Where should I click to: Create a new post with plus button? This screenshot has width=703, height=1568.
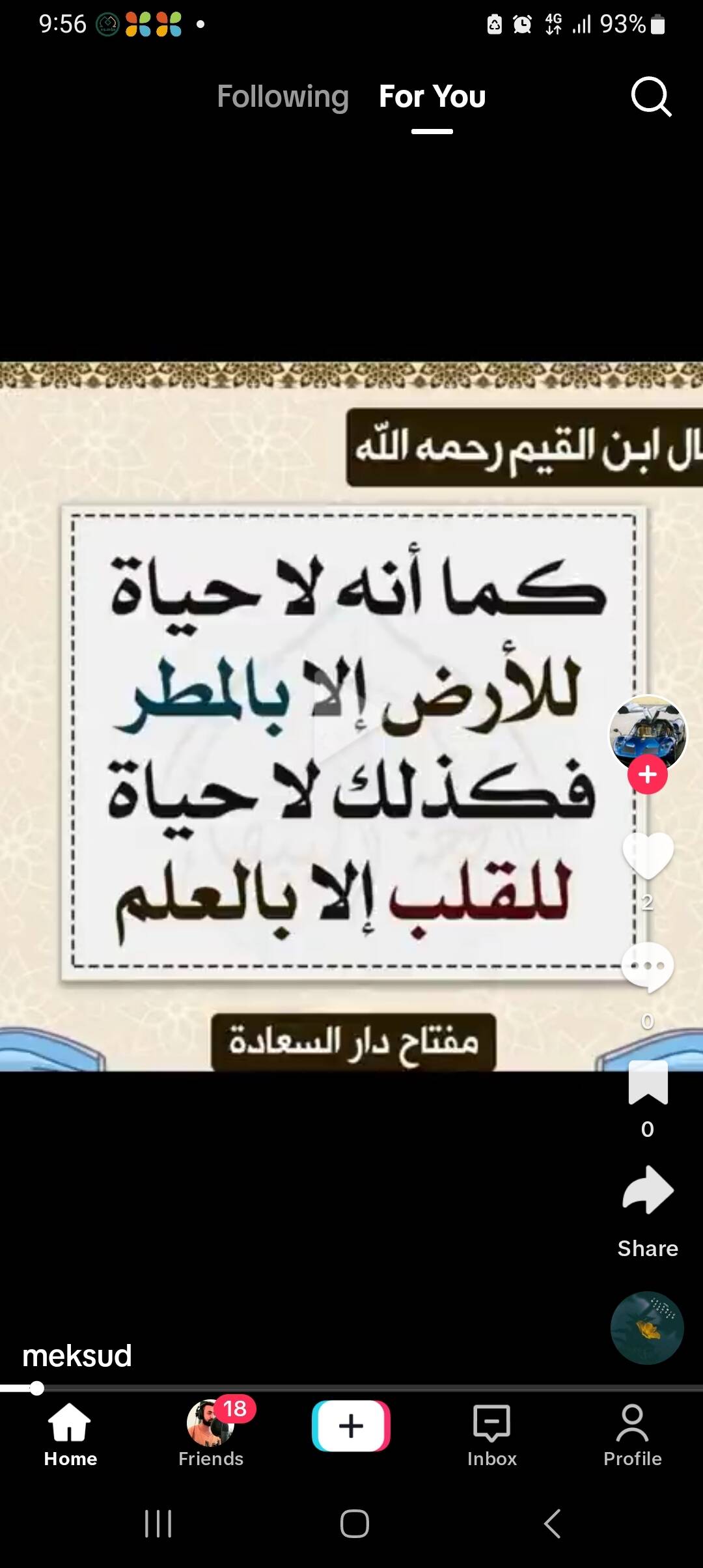tap(351, 1425)
